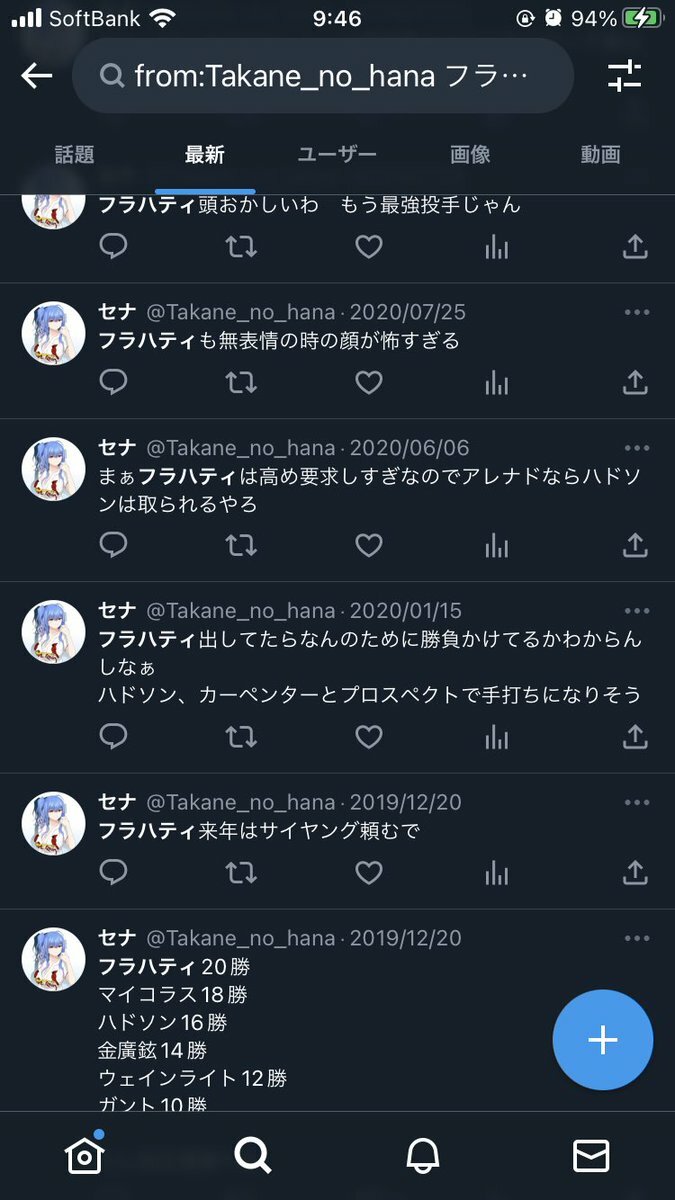Viewport: 675px width, 1200px height.
Task: Open the direct messages tab
Action: pyautogui.click(x=591, y=1156)
